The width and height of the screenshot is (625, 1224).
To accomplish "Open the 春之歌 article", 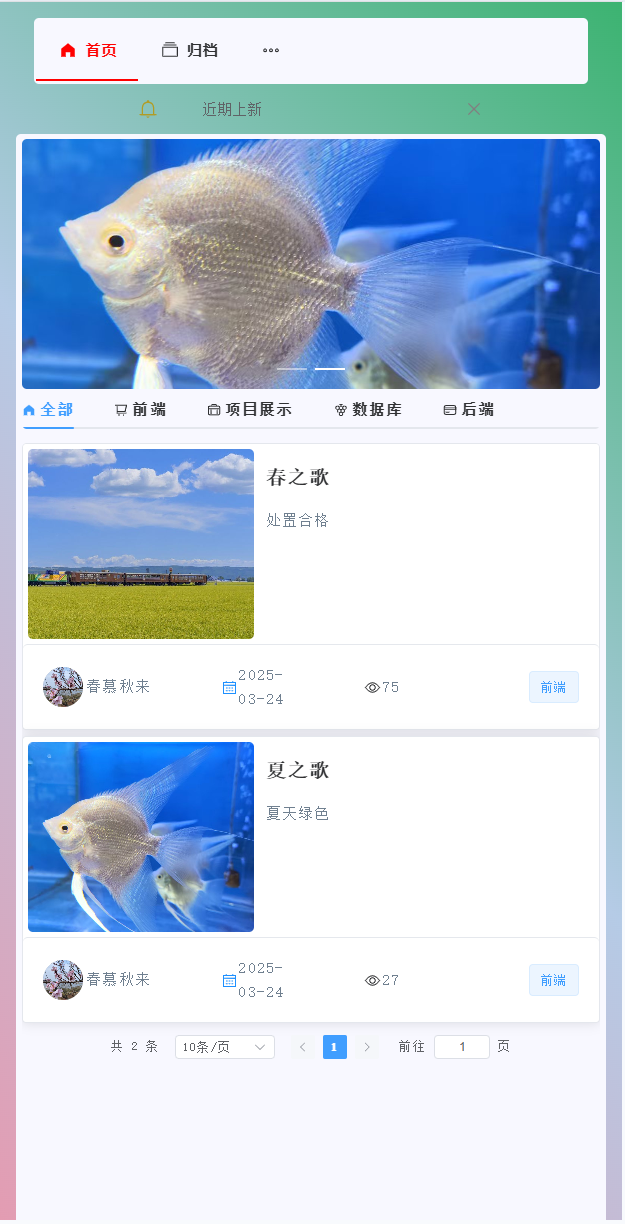I will pos(298,478).
